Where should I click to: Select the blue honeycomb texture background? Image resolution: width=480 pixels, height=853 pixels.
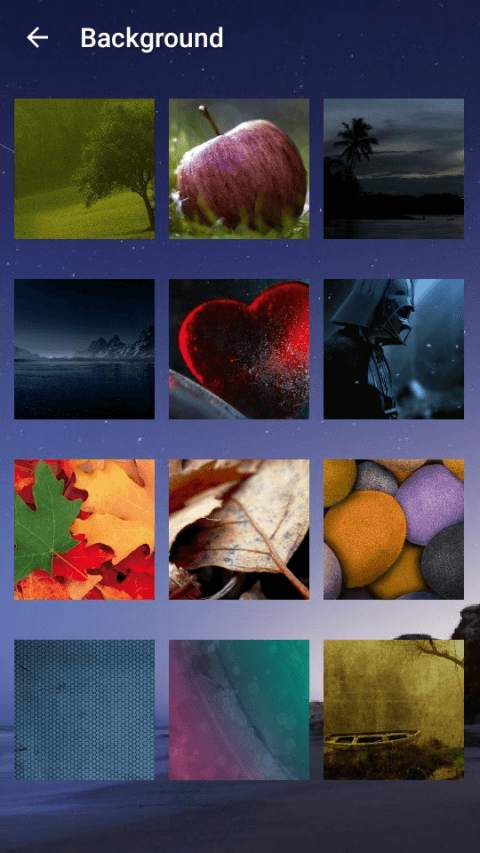coord(84,709)
